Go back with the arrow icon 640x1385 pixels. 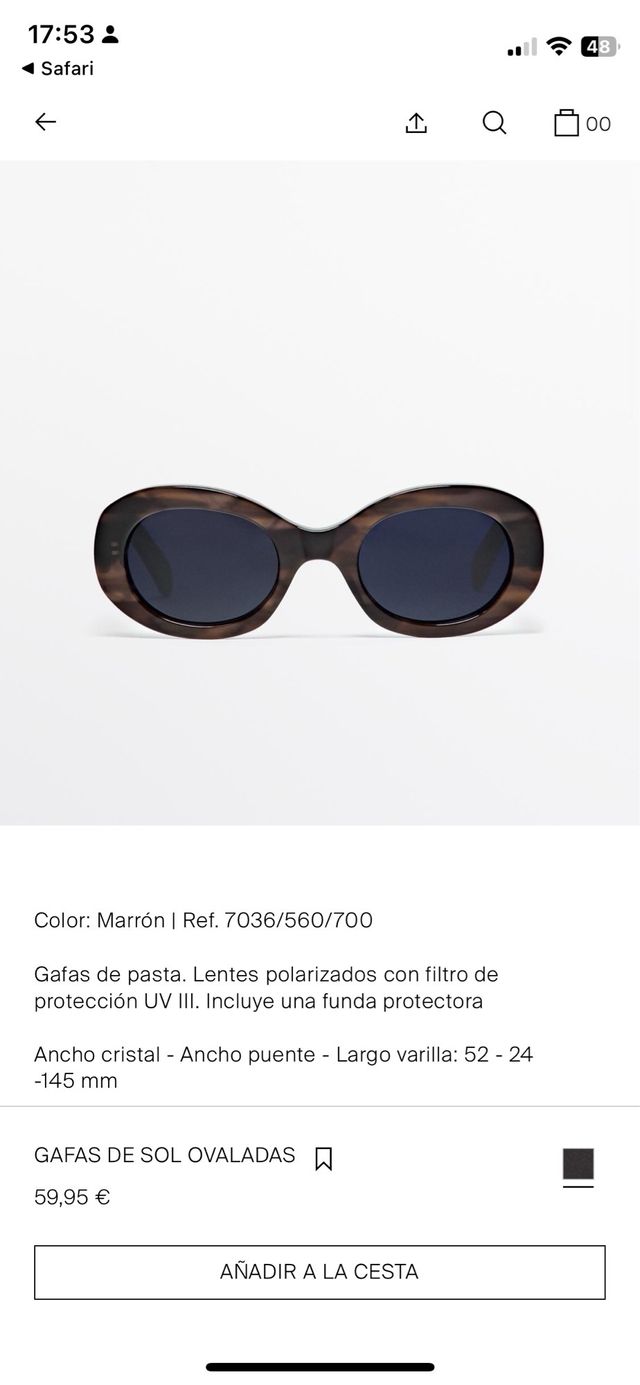pyautogui.click(x=45, y=122)
